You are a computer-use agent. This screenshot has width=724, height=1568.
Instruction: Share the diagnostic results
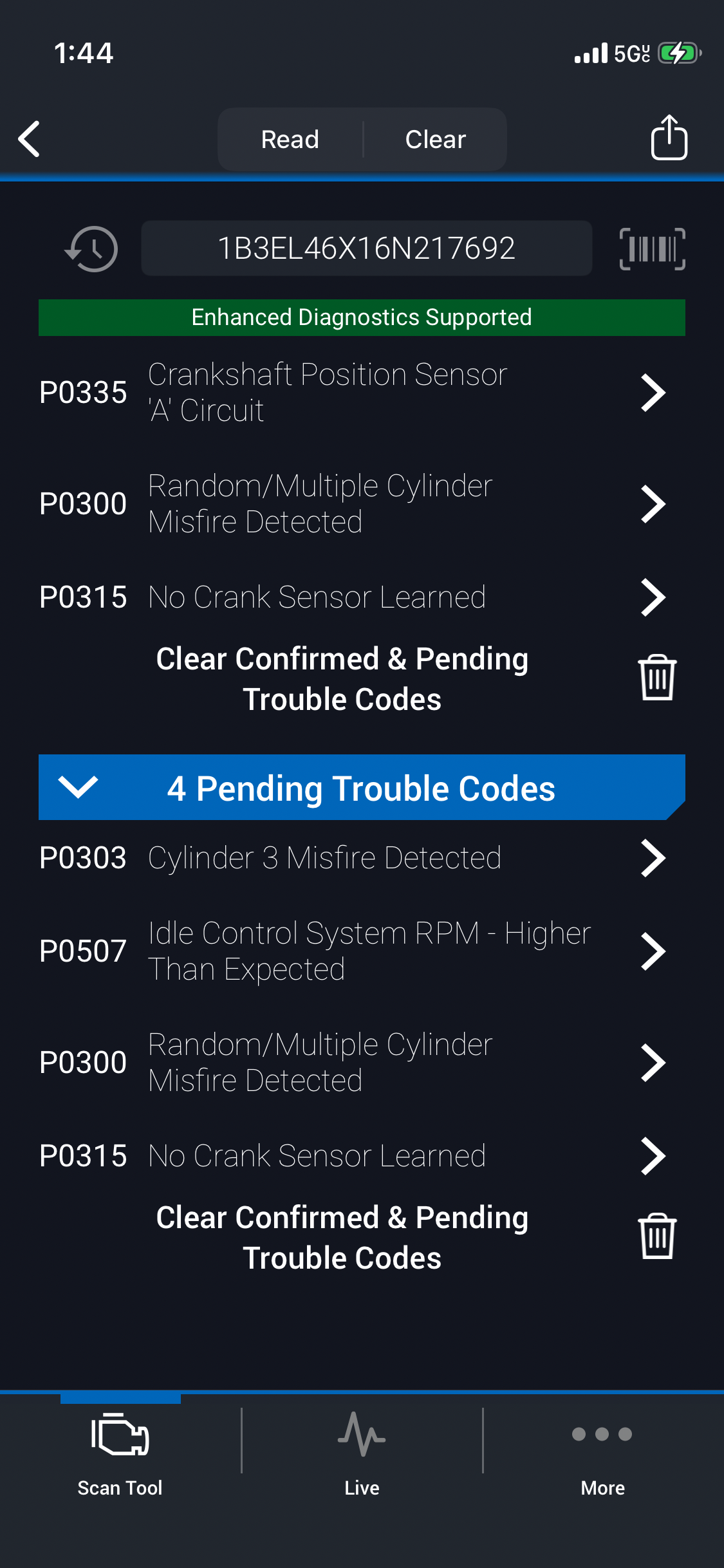(669, 138)
